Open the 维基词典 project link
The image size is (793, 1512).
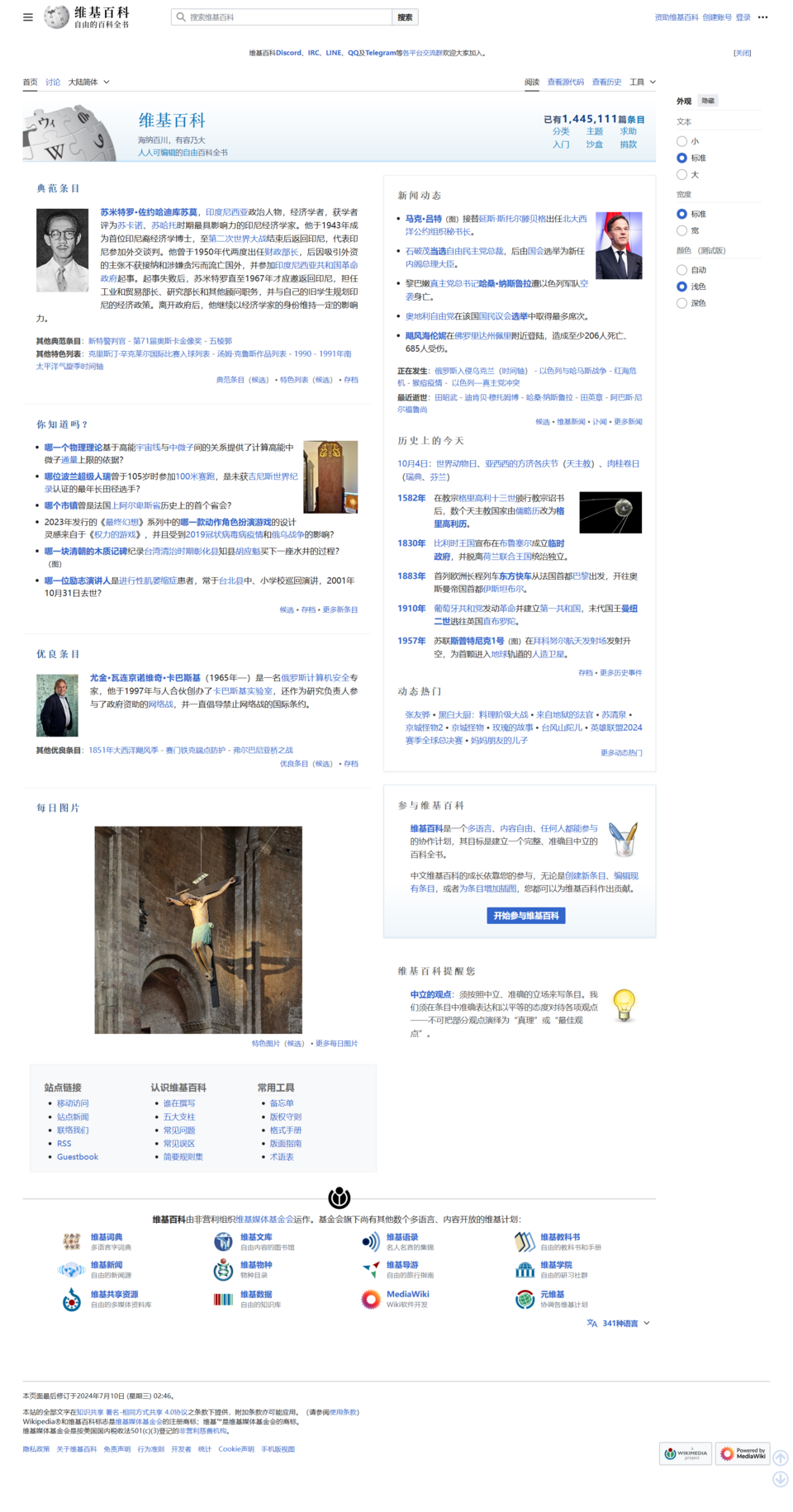(107, 1236)
